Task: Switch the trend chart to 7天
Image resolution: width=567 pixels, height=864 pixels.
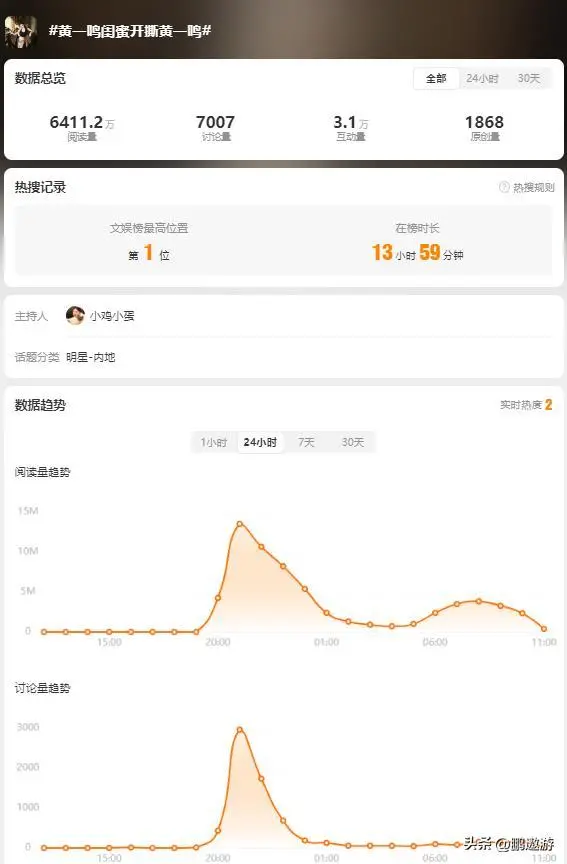Action: click(x=306, y=442)
